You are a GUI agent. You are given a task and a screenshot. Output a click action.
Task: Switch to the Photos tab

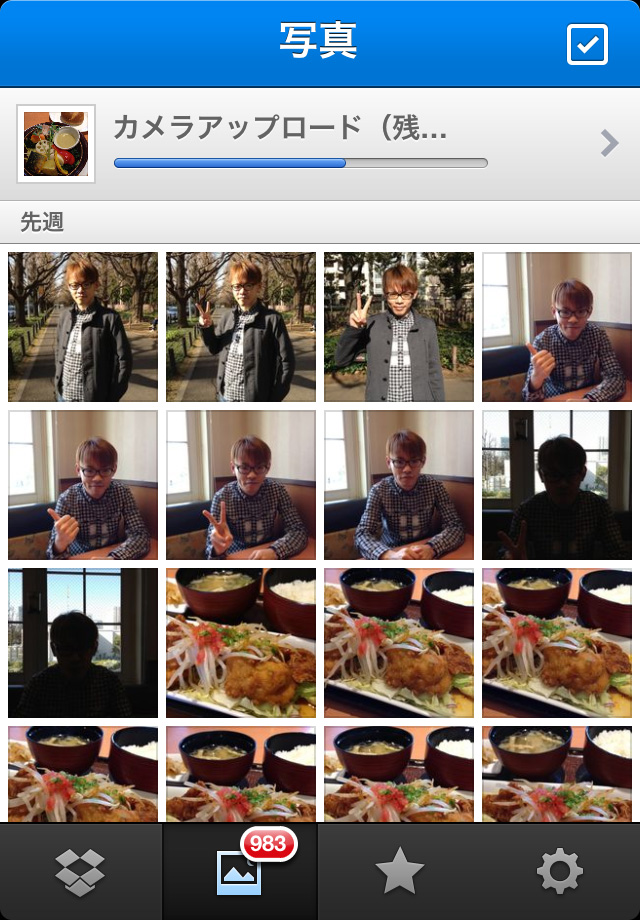[240, 872]
